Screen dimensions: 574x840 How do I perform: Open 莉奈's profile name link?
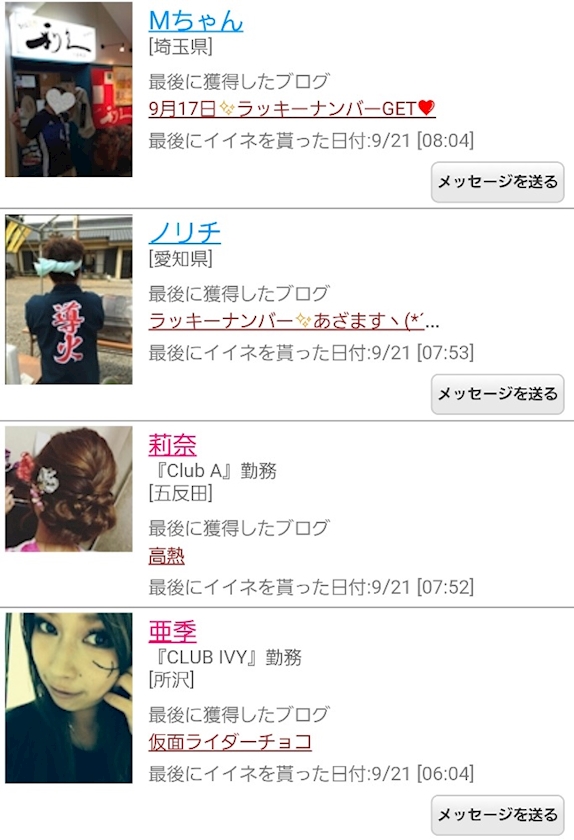tap(173, 445)
